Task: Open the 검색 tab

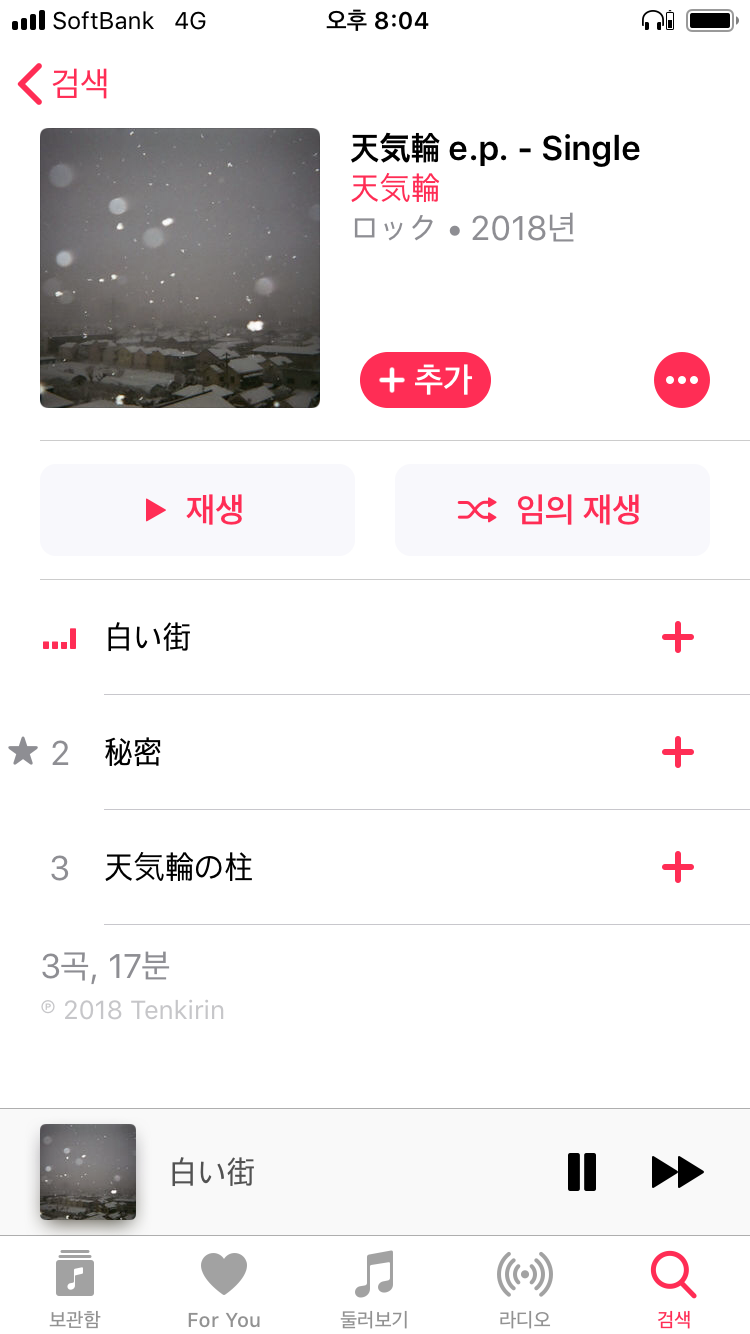Action: pos(674,1288)
